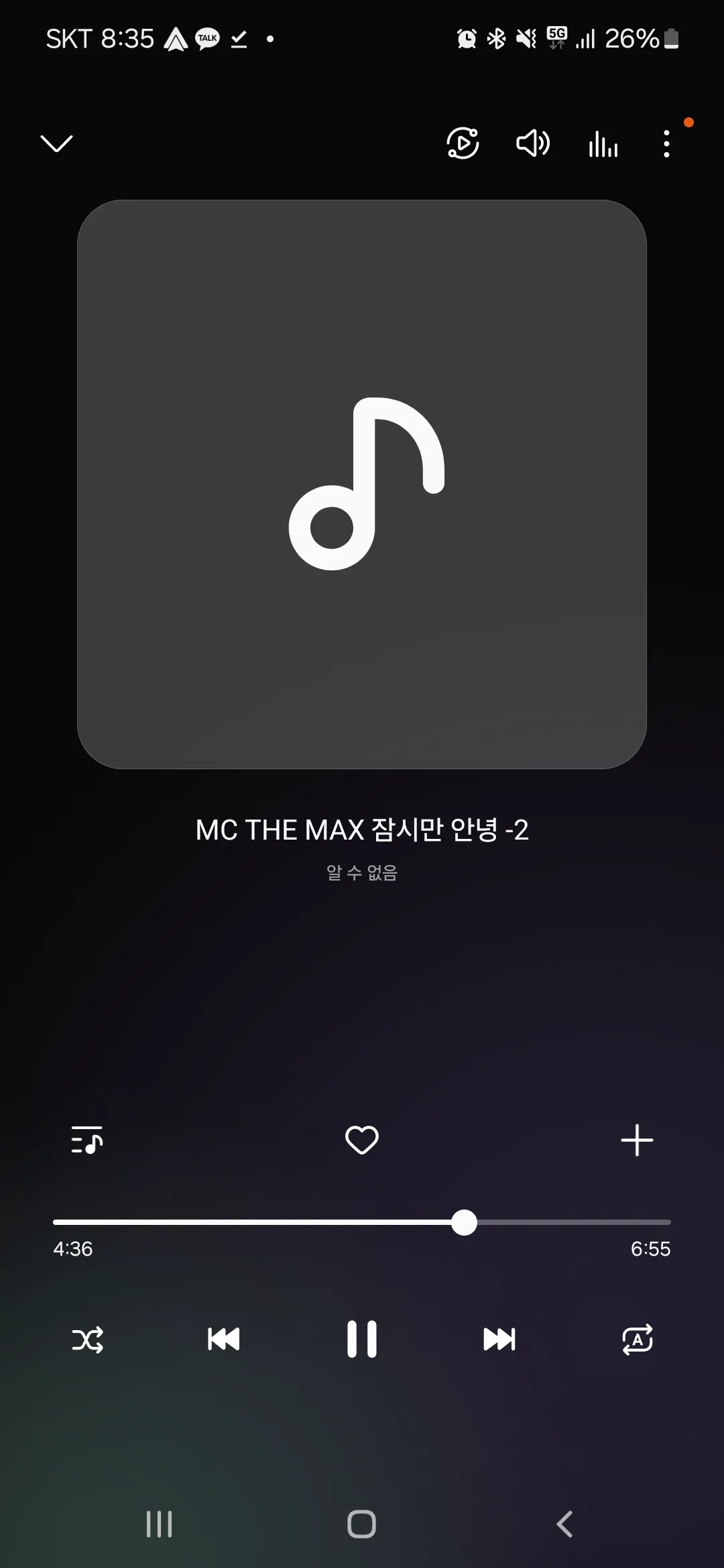Toggle shuffle mode
The height and width of the screenshot is (1568, 724).
[88, 1340]
